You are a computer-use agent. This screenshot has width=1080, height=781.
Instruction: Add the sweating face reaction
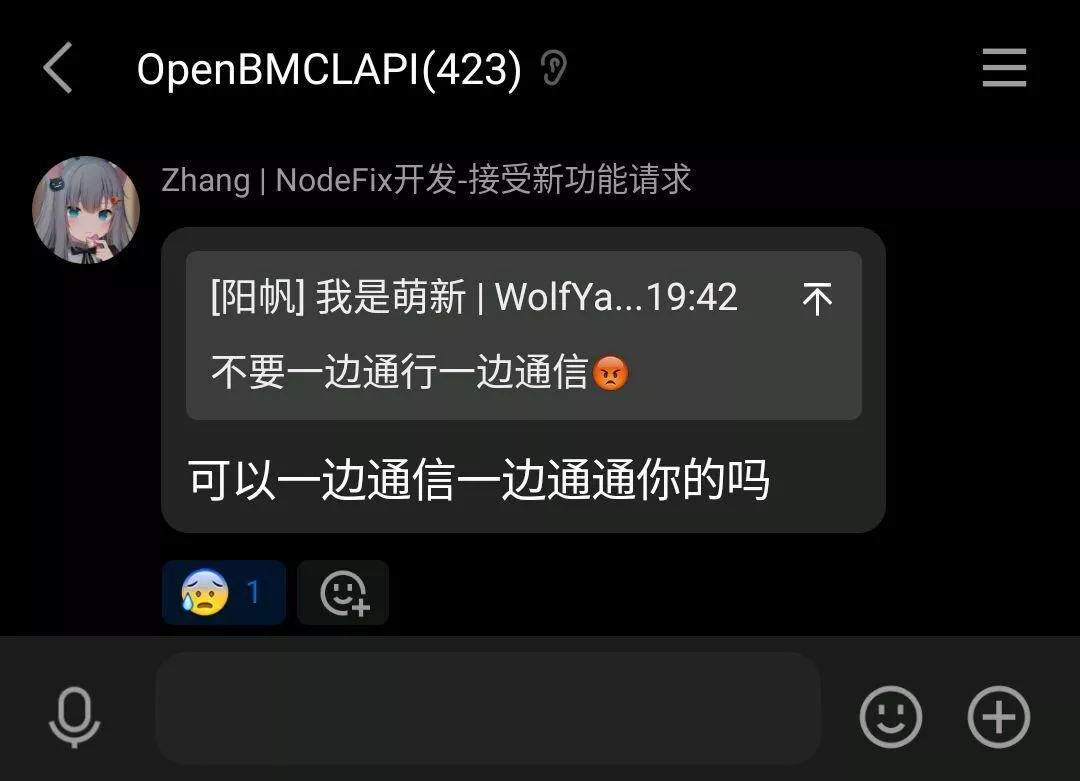[x=223, y=593]
